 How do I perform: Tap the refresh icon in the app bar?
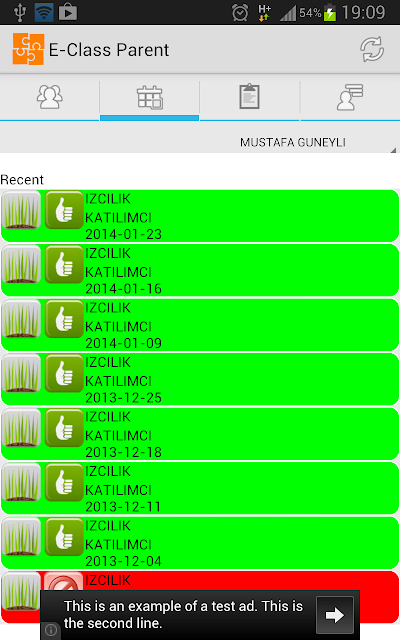(372, 49)
